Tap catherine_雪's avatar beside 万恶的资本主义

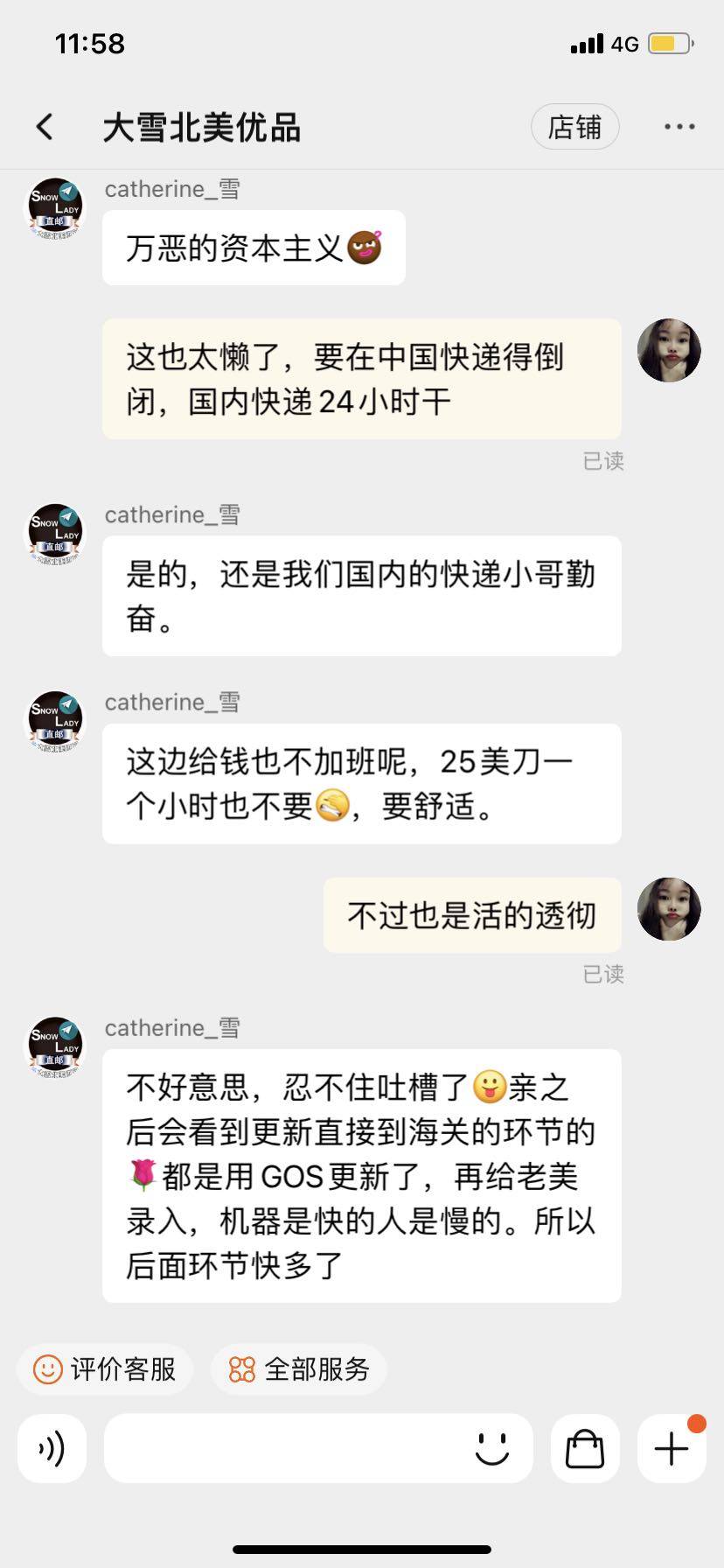click(x=54, y=208)
